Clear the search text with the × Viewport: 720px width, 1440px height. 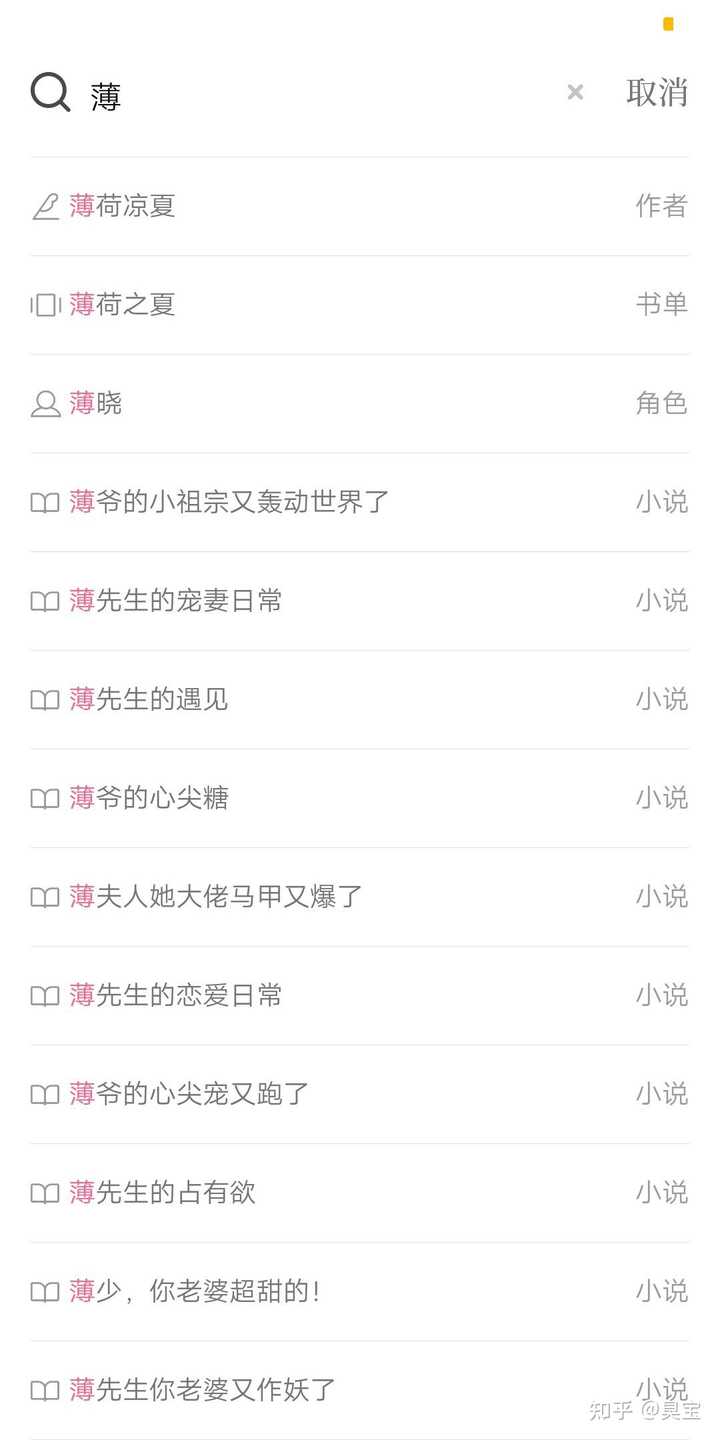point(575,93)
